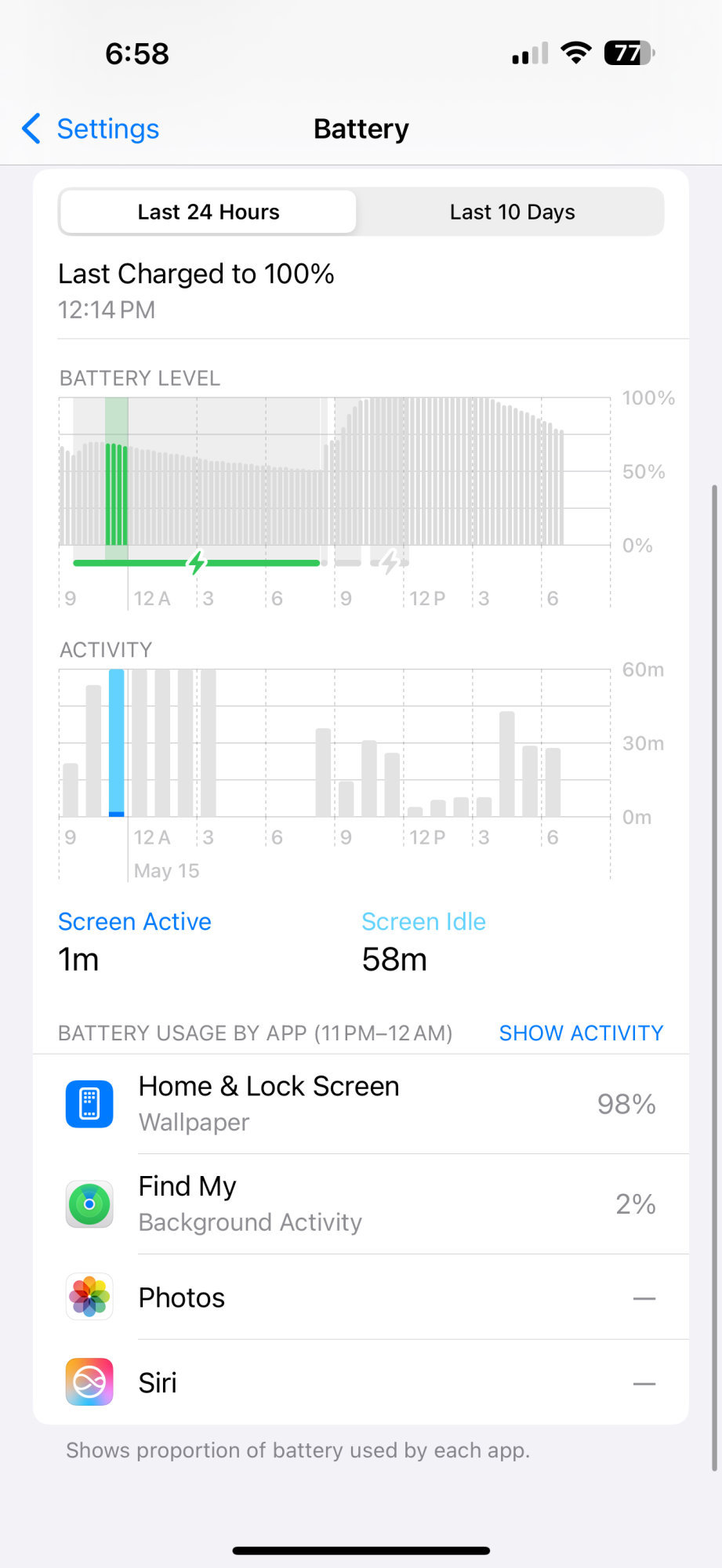Tap the Photos app usage row
This screenshot has width=722, height=1568.
coord(361,1298)
